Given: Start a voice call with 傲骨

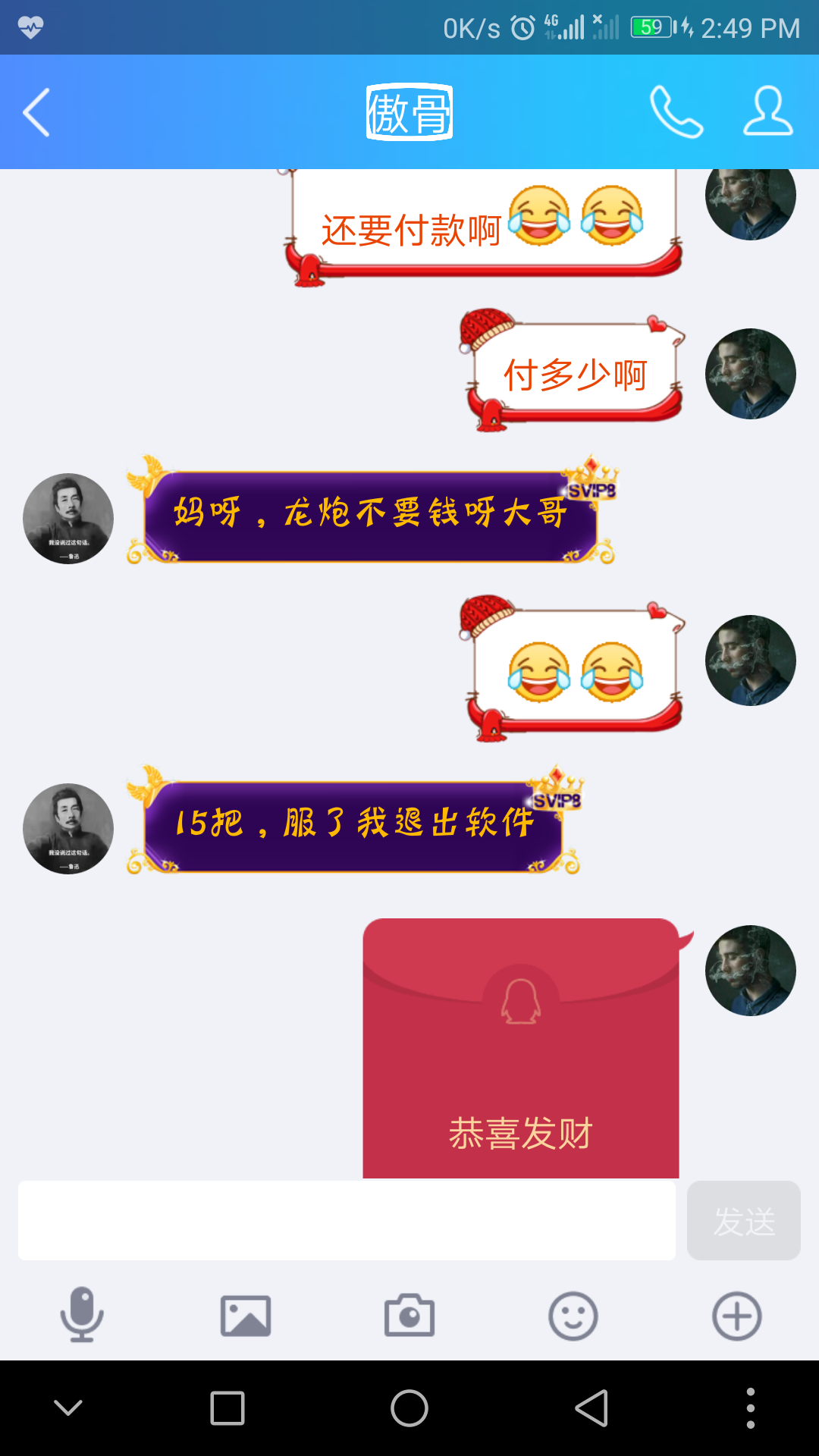Looking at the screenshot, I should tap(676, 112).
